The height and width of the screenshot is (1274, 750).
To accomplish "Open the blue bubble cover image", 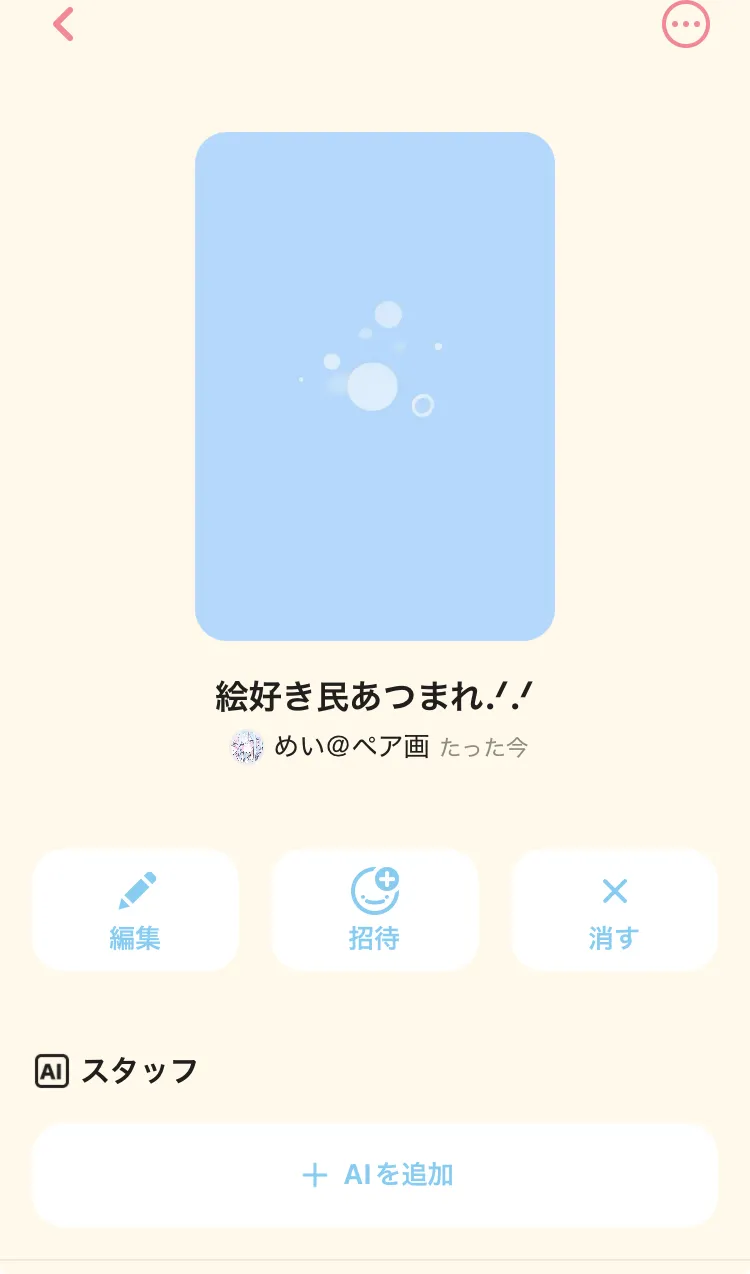I will point(374,386).
